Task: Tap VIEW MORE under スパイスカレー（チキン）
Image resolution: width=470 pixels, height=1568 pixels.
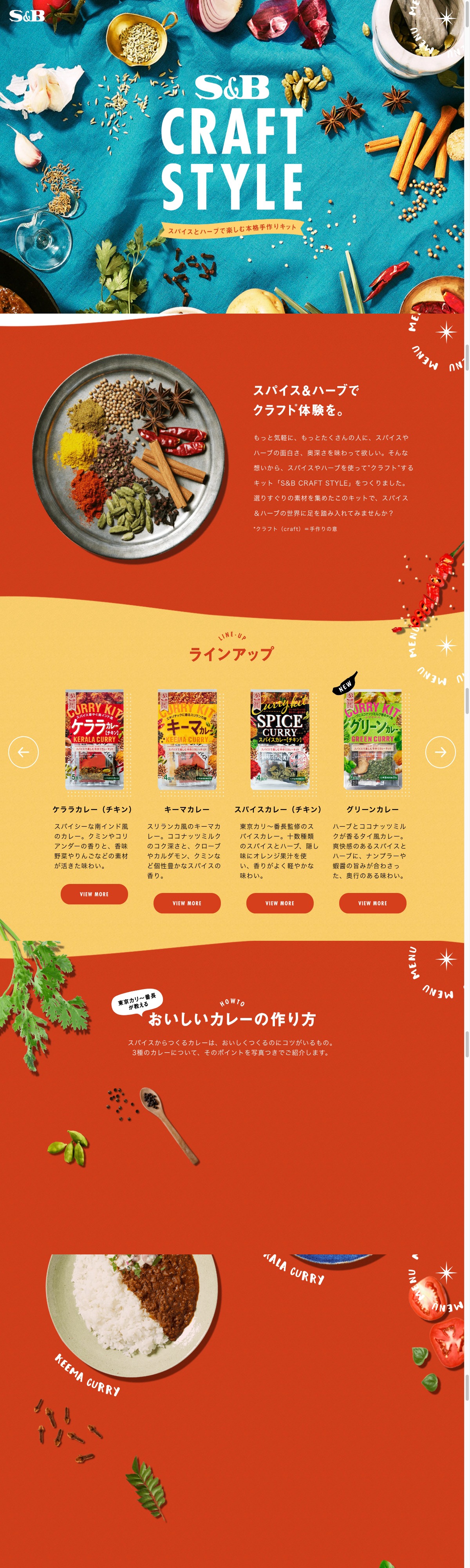Action: pyautogui.click(x=280, y=903)
